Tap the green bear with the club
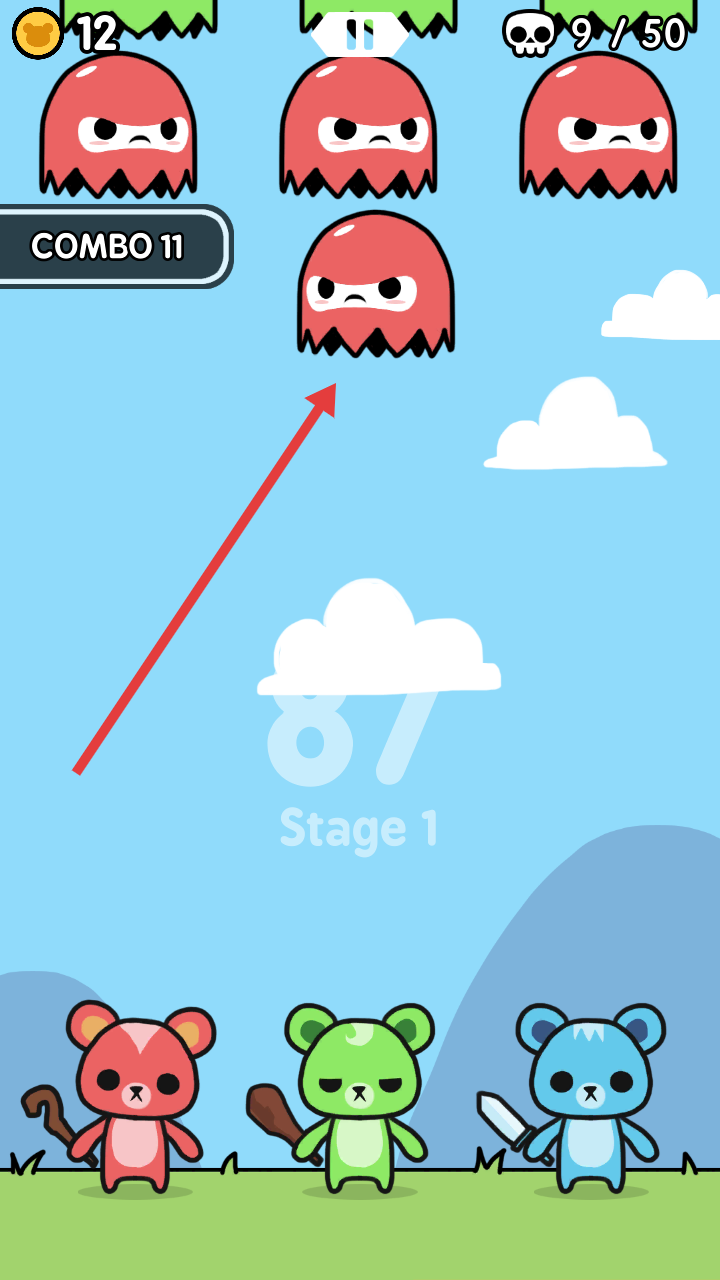This screenshot has width=720, height=1280. [x=359, y=1100]
